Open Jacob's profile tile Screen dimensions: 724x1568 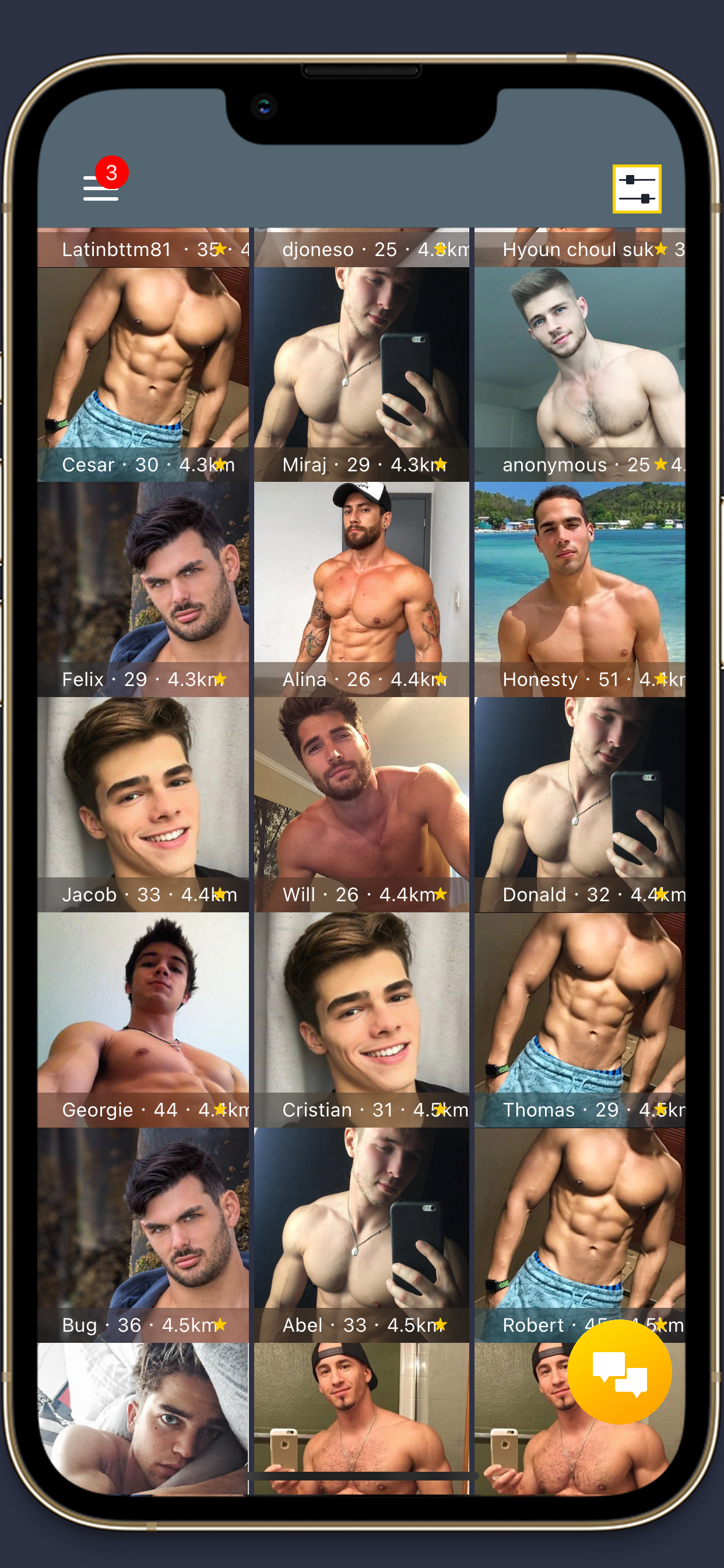pyautogui.click(x=143, y=804)
